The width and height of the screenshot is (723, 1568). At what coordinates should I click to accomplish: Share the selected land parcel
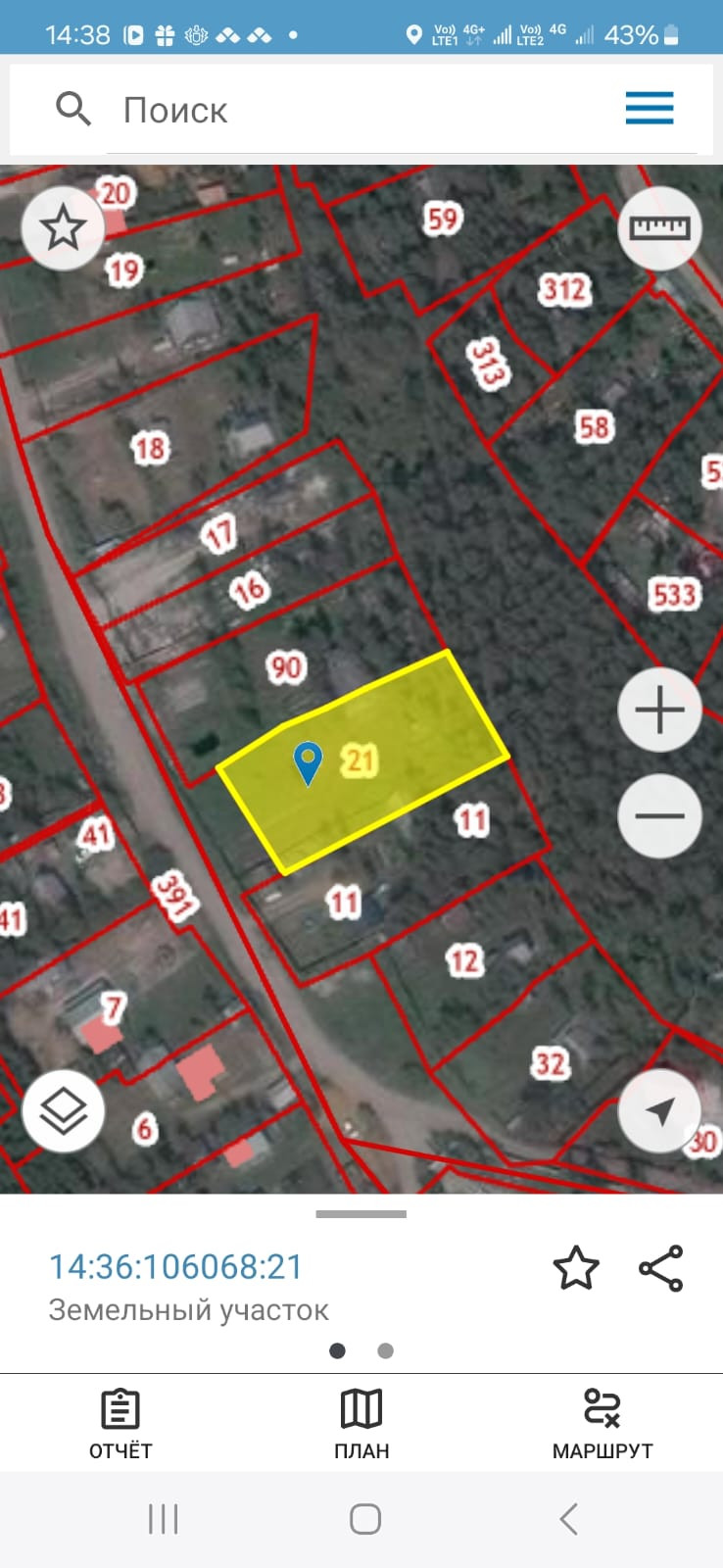661,1268
